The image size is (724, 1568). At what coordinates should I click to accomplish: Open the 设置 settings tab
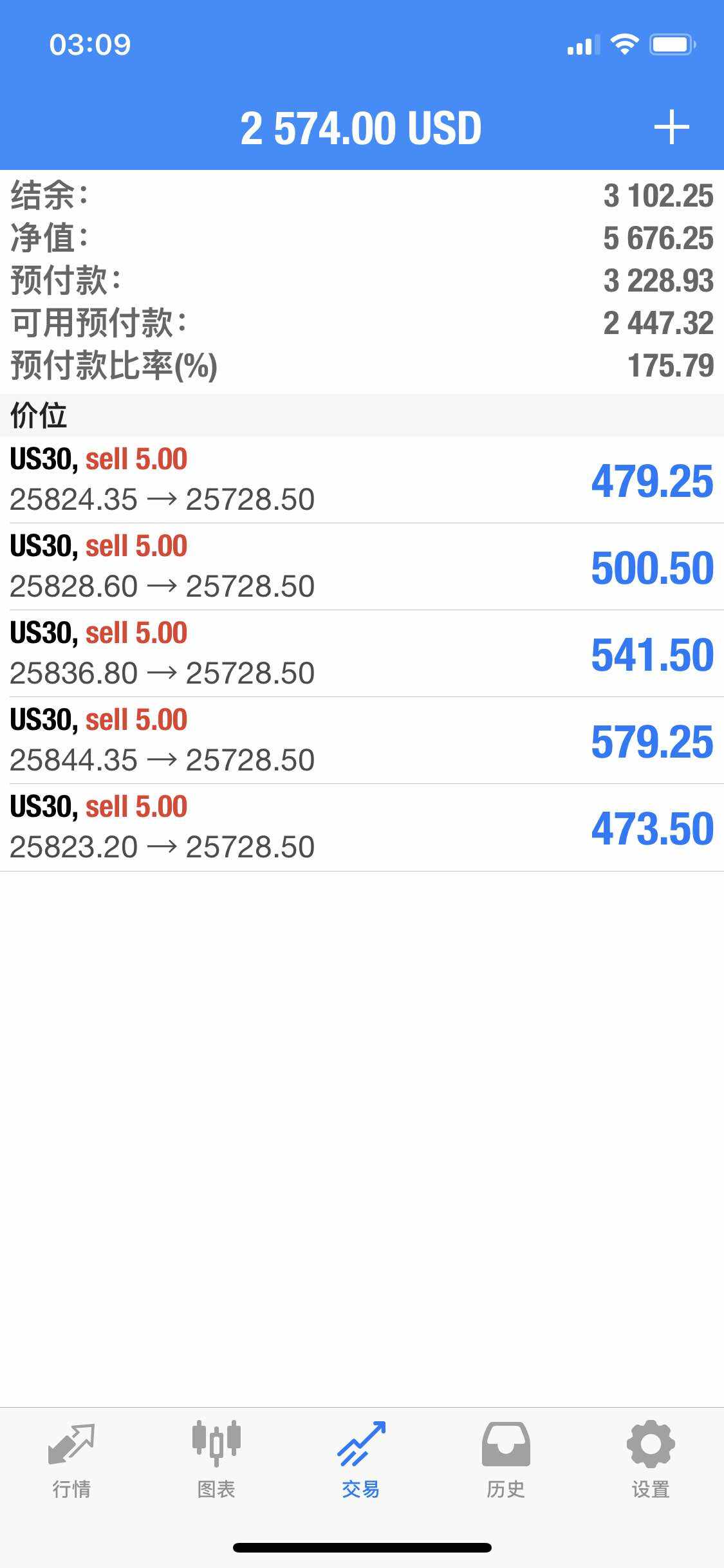coord(651,1459)
